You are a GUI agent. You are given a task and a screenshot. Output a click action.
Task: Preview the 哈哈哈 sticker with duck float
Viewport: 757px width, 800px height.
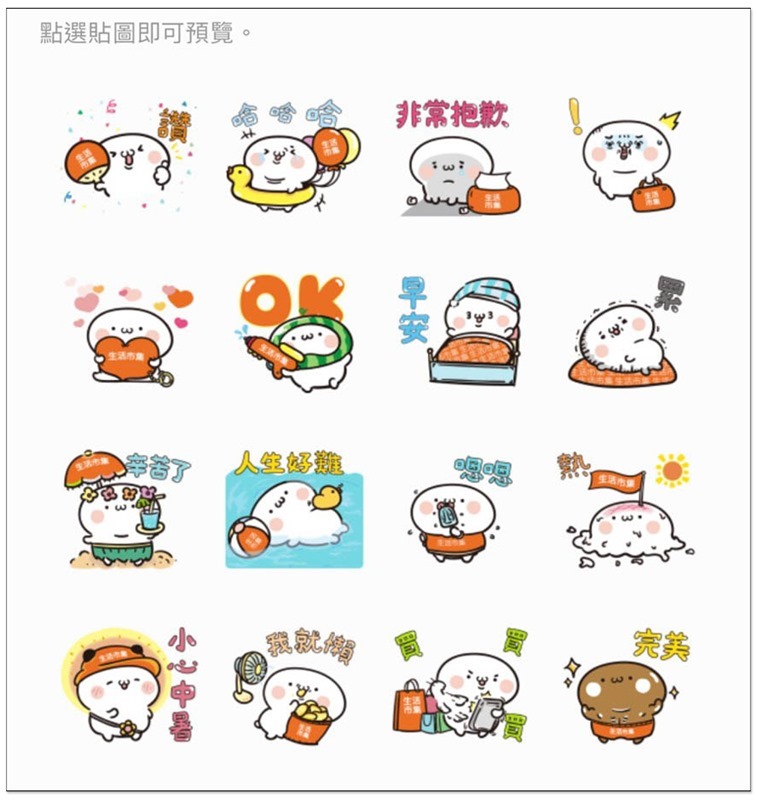tap(295, 153)
